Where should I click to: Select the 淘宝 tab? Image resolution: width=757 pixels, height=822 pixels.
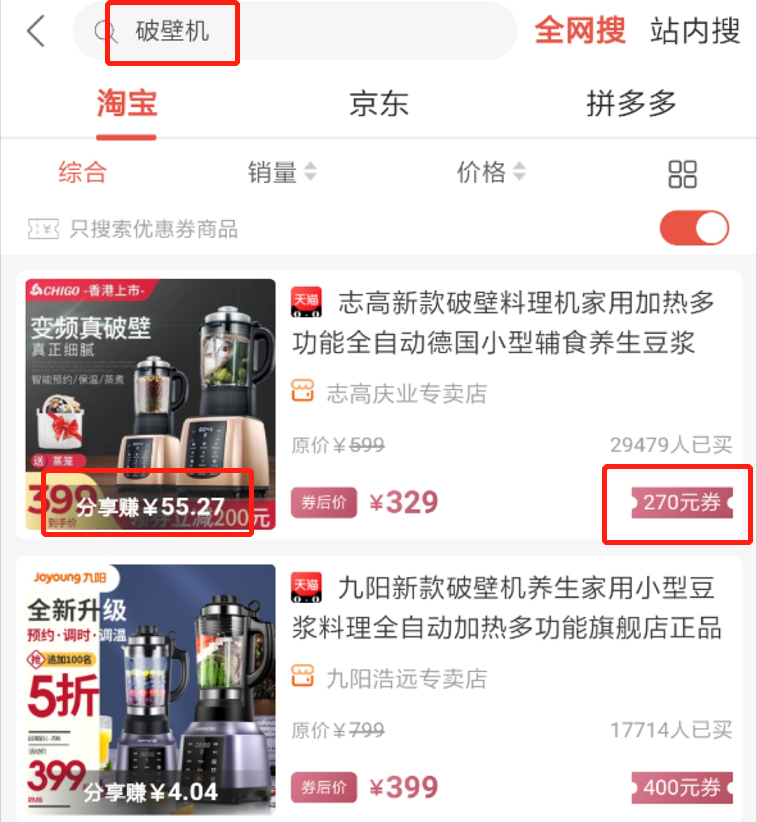tap(127, 103)
